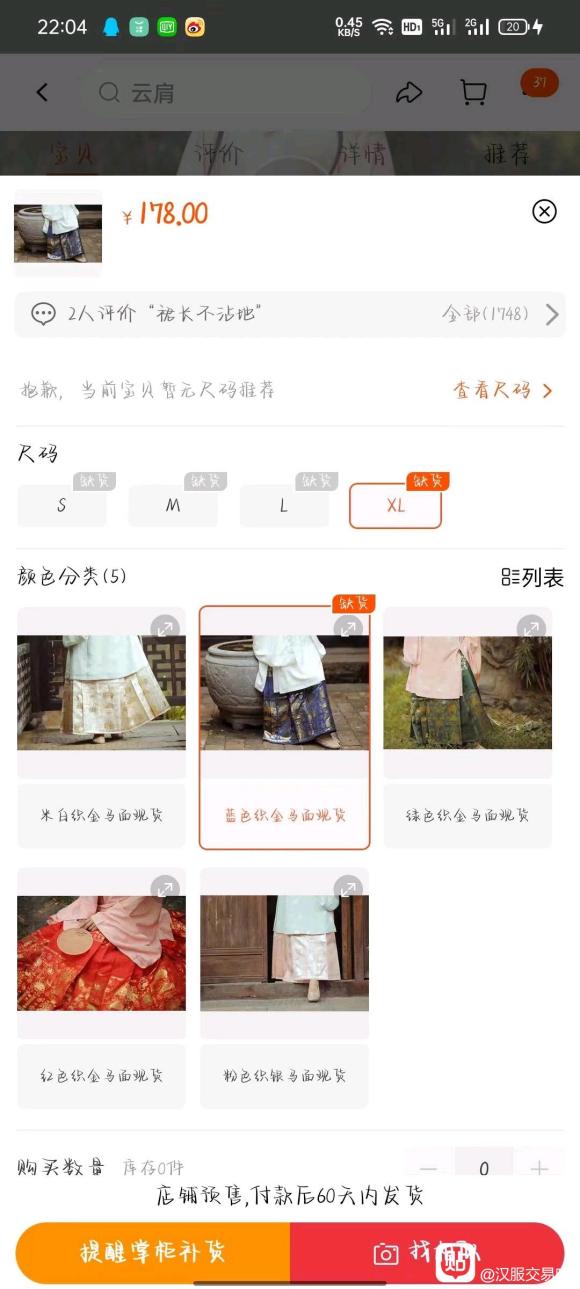Screen dimensions: 580x1289
Task: Tap the red camera find-similar button
Action: 427,1253
